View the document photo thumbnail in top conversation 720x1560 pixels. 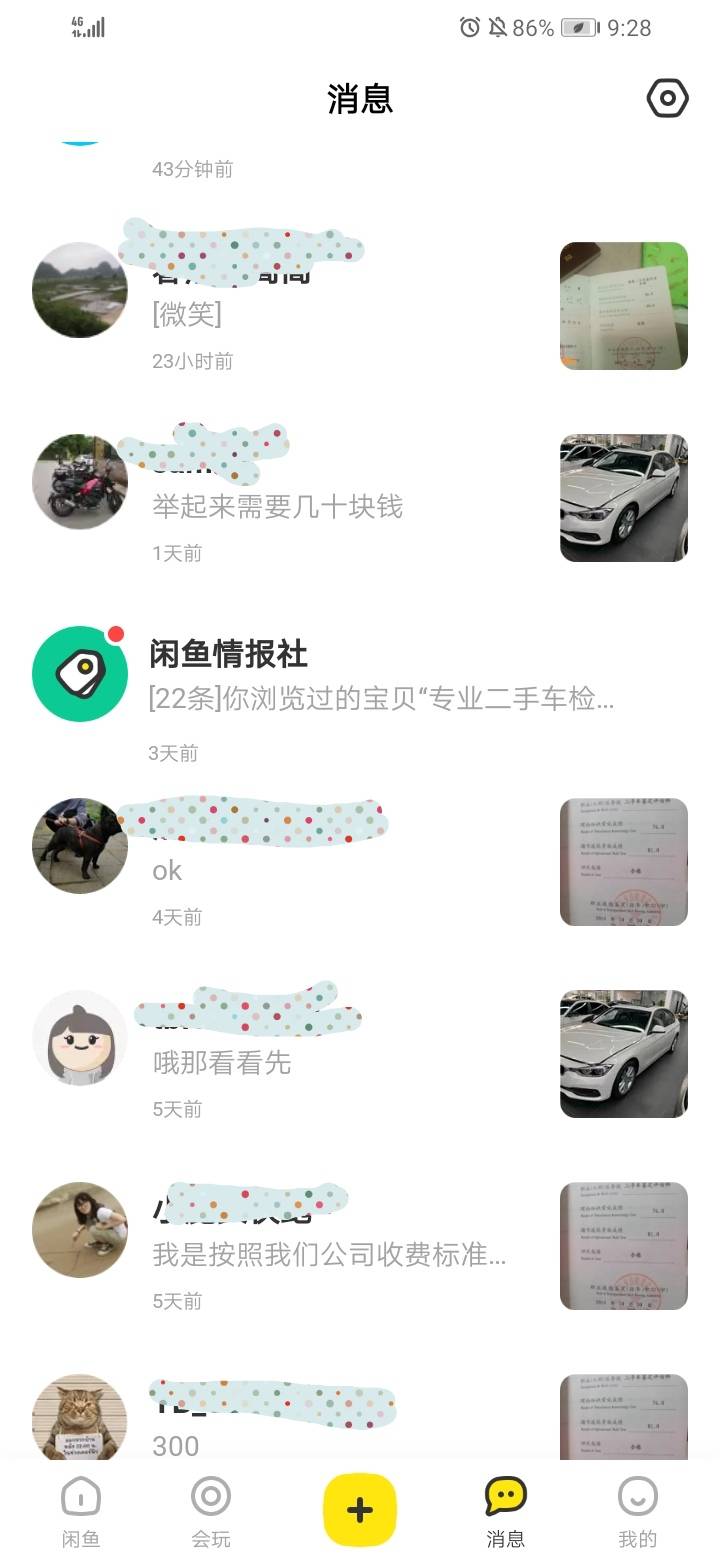(624, 305)
